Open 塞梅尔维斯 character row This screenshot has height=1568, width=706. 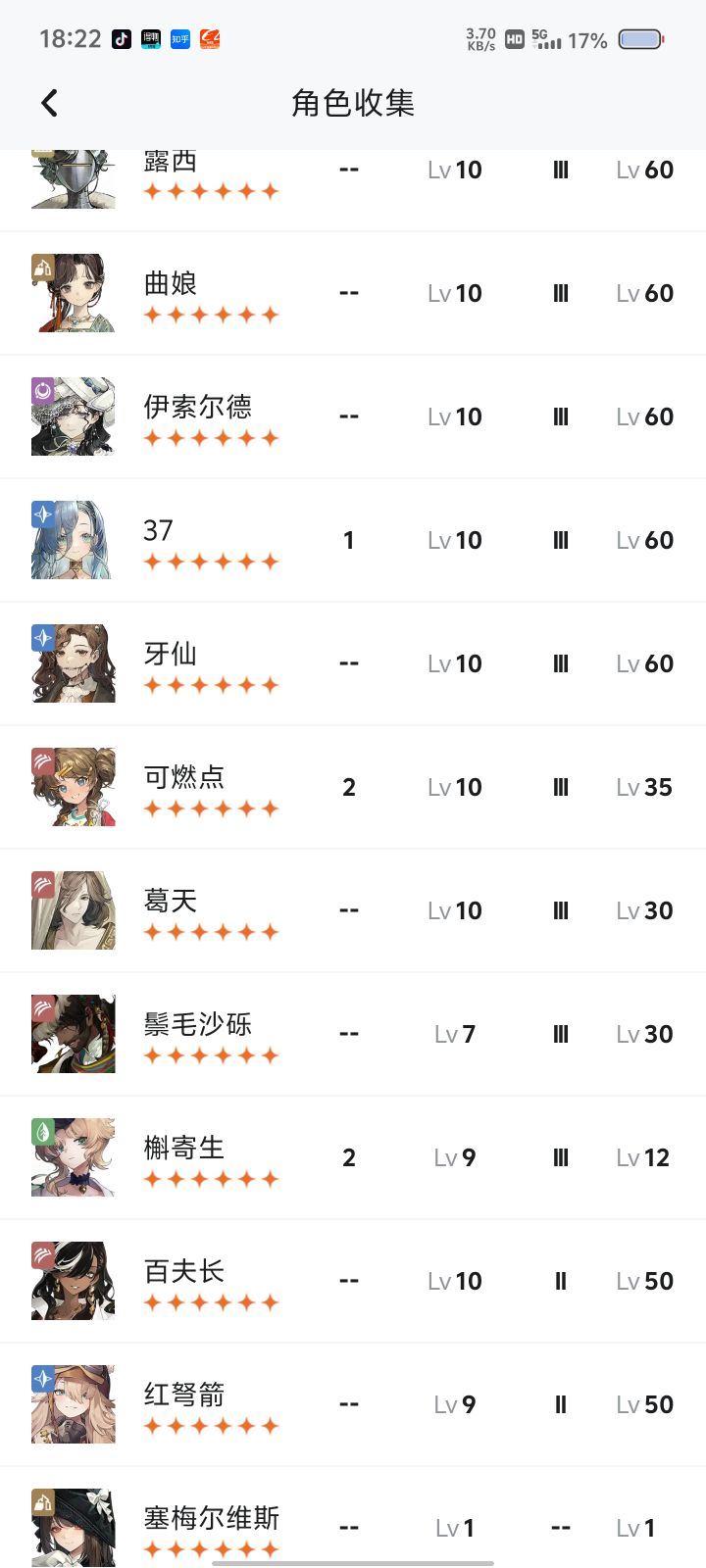(353, 1517)
